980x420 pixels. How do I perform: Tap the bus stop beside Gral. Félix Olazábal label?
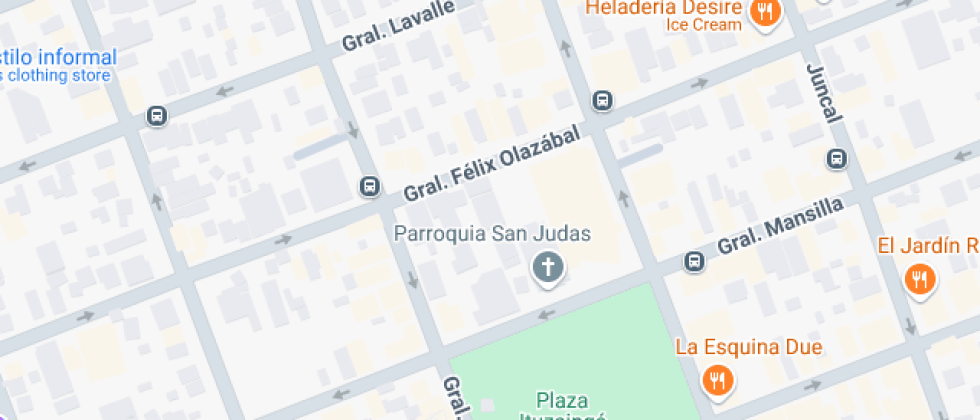coord(369,186)
